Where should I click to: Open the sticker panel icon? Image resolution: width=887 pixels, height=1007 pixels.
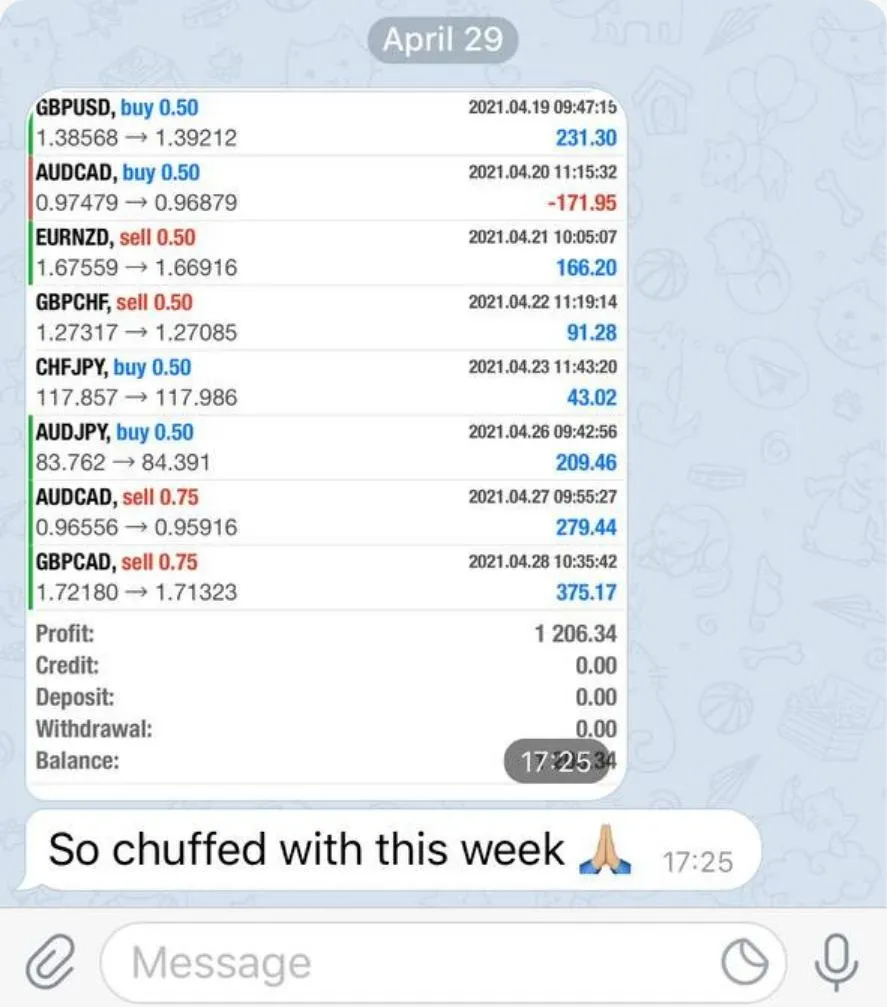745,964
